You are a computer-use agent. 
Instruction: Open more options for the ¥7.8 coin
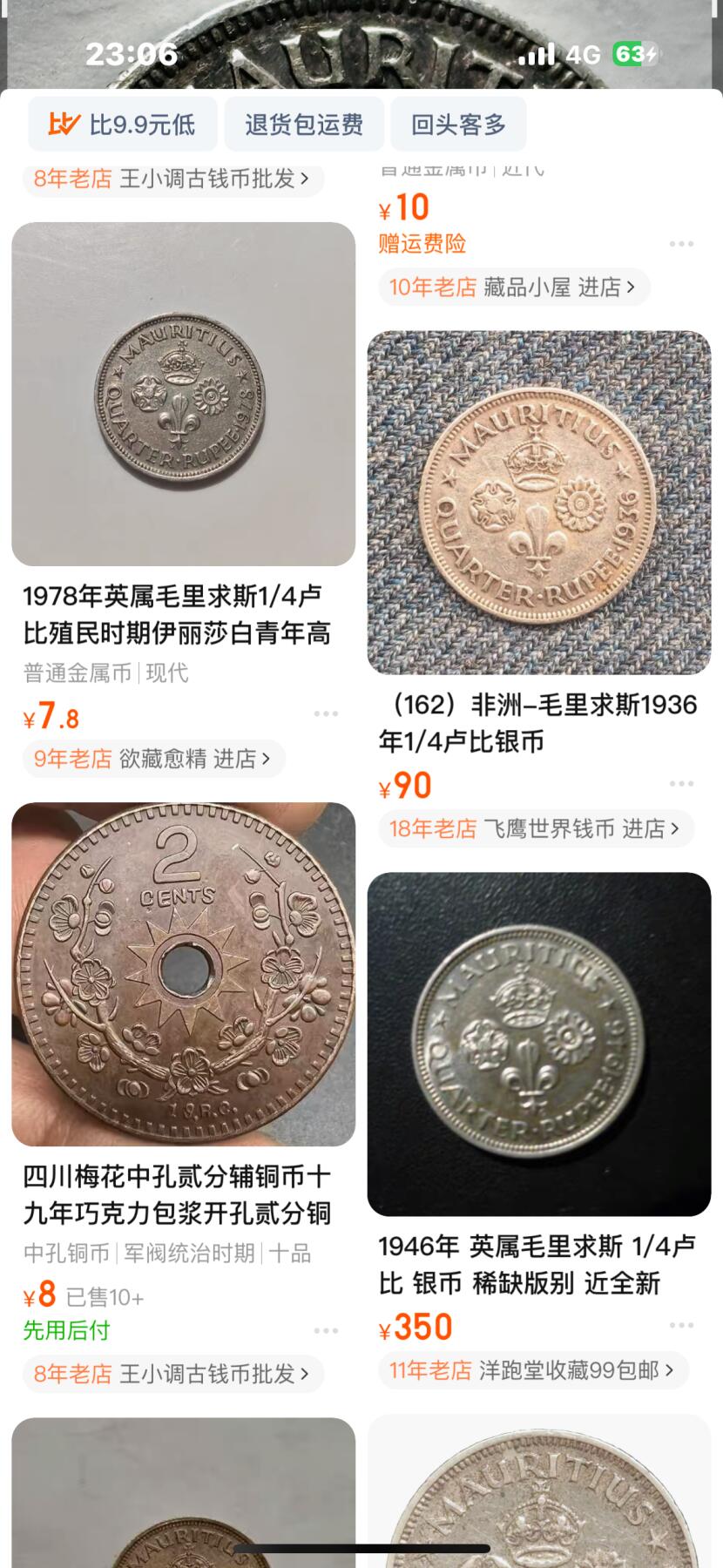326,714
